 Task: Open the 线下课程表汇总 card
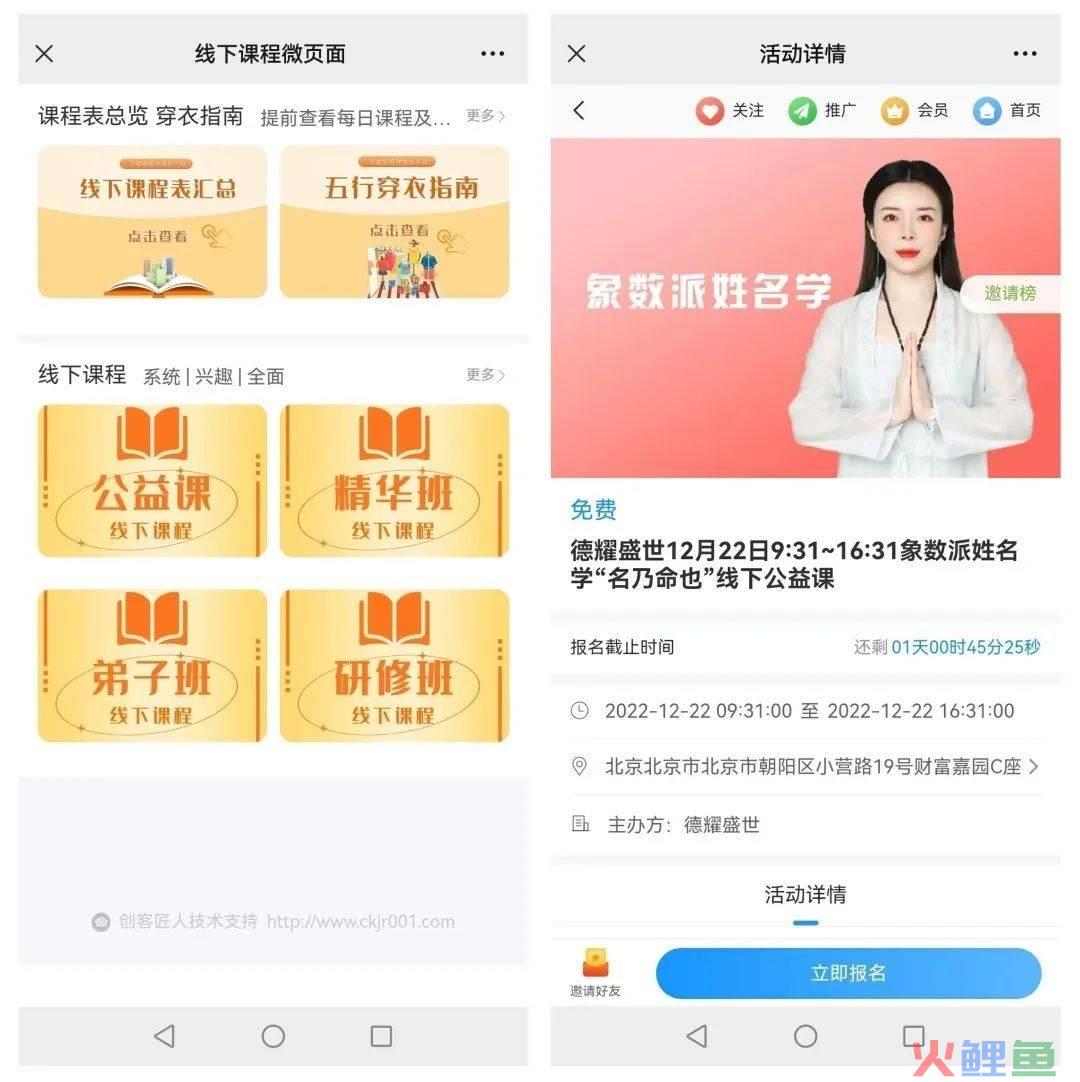(x=152, y=221)
